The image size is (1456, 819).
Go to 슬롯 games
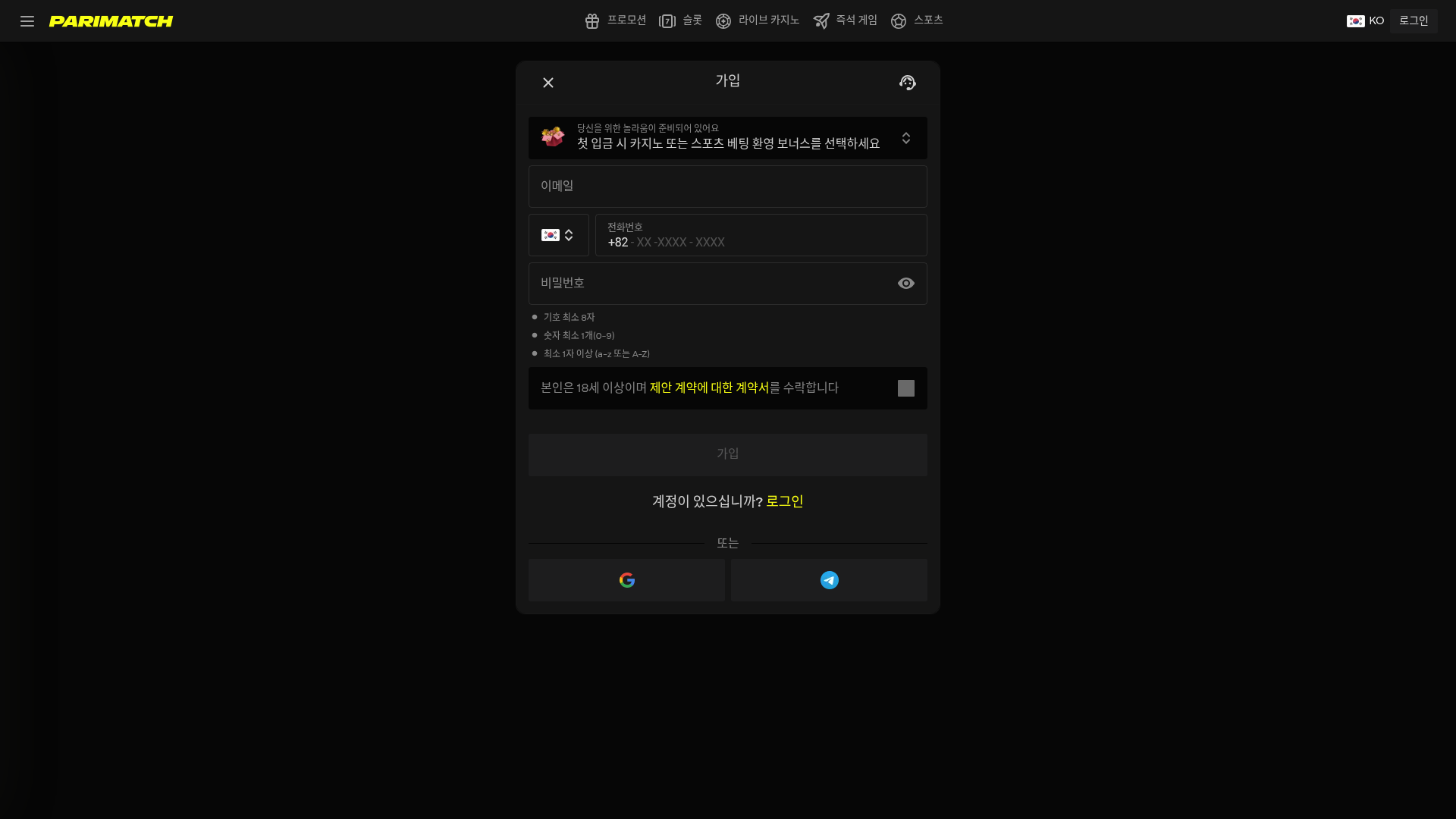pyautogui.click(x=680, y=20)
